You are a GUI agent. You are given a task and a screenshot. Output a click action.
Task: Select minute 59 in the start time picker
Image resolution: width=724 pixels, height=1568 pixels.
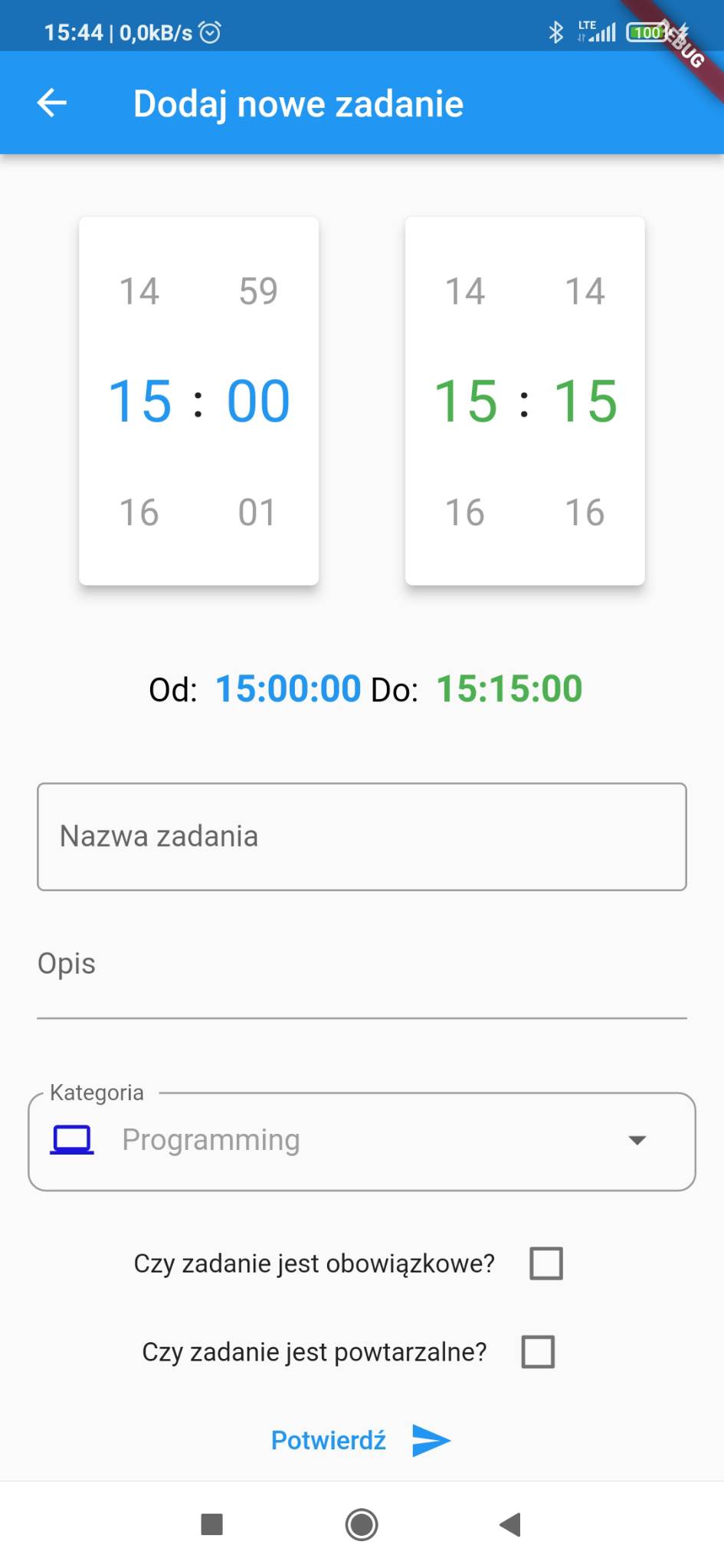coord(258,291)
